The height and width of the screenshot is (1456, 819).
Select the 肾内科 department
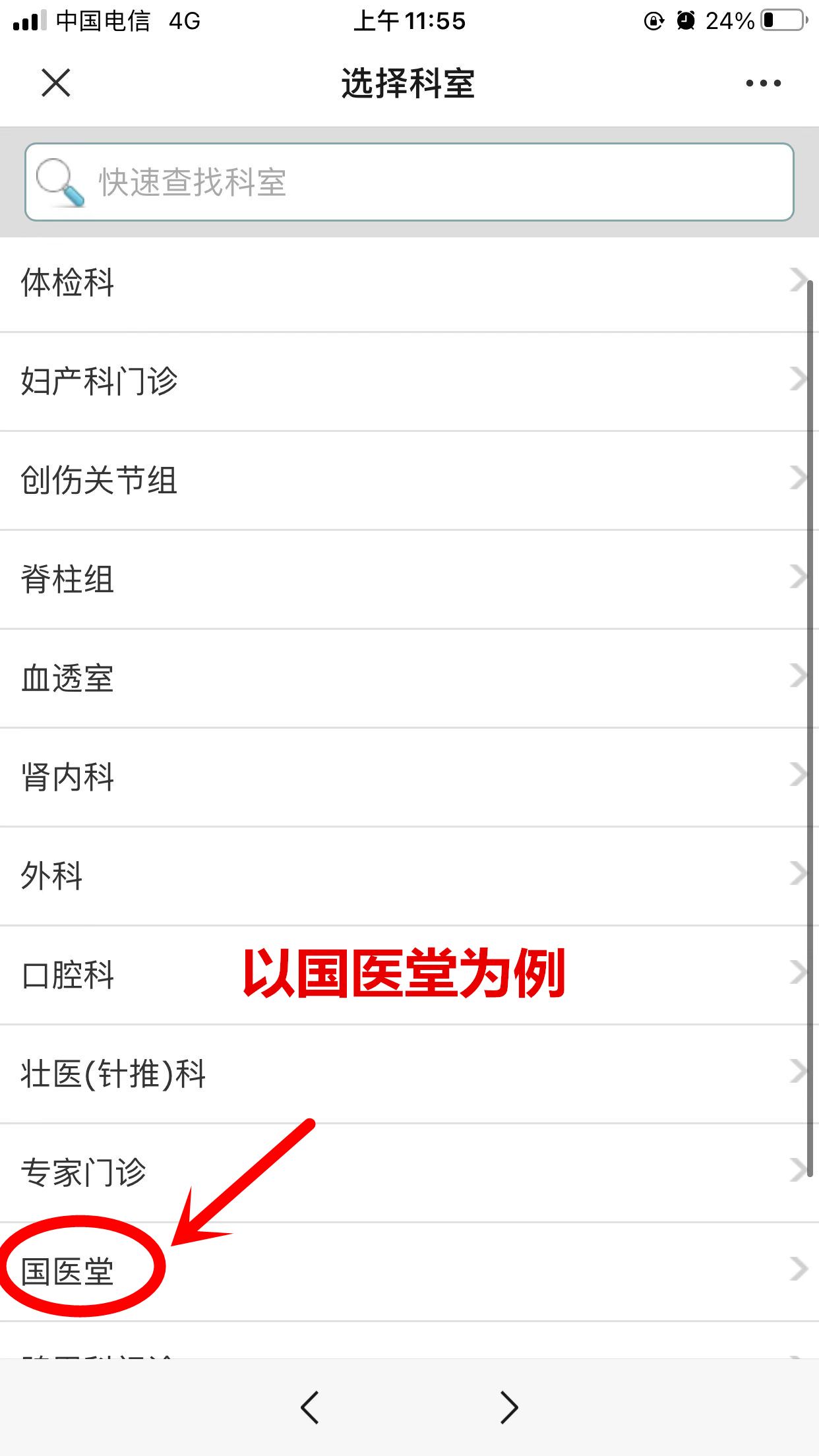point(409,777)
